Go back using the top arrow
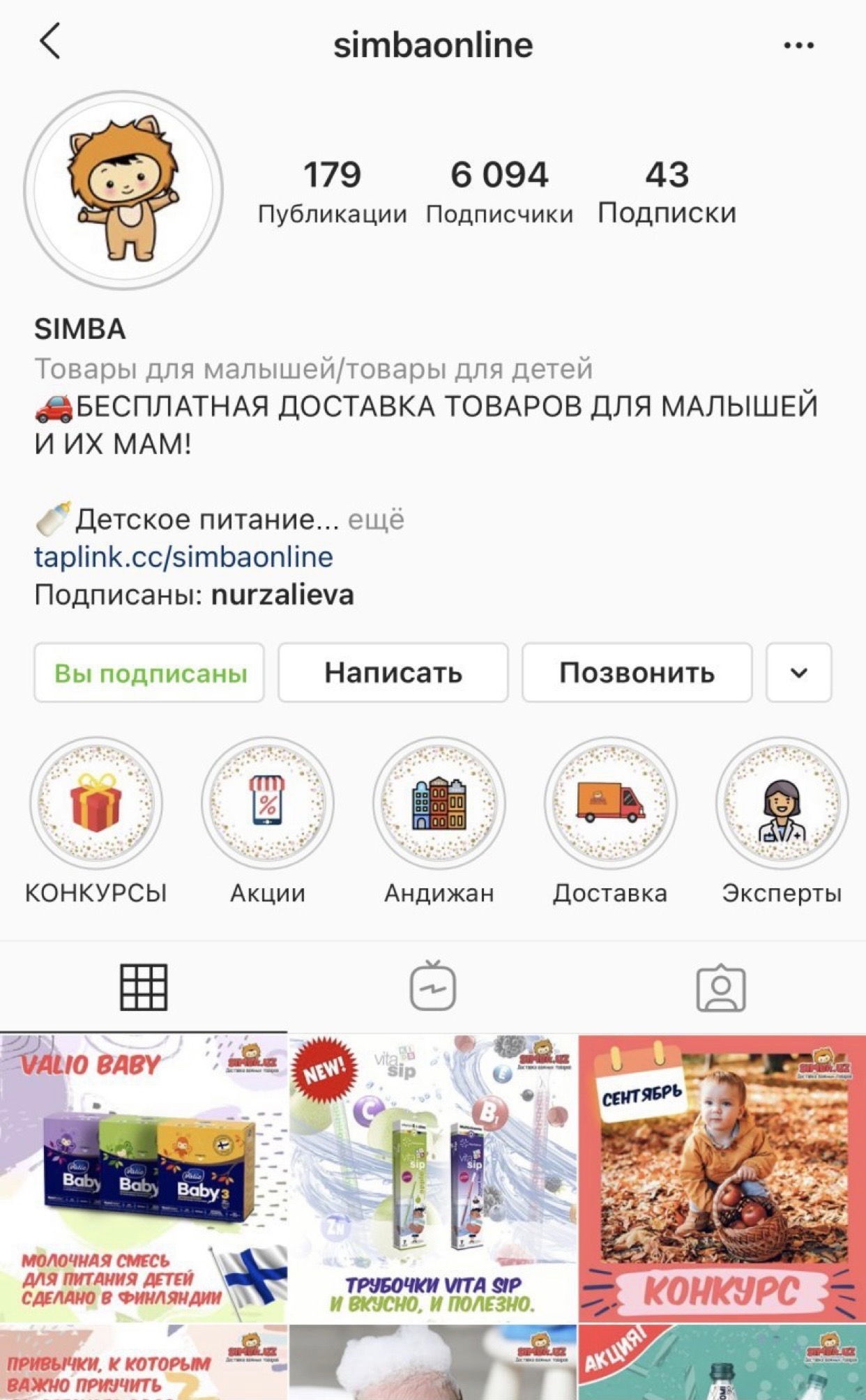 pyautogui.click(x=50, y=42)
